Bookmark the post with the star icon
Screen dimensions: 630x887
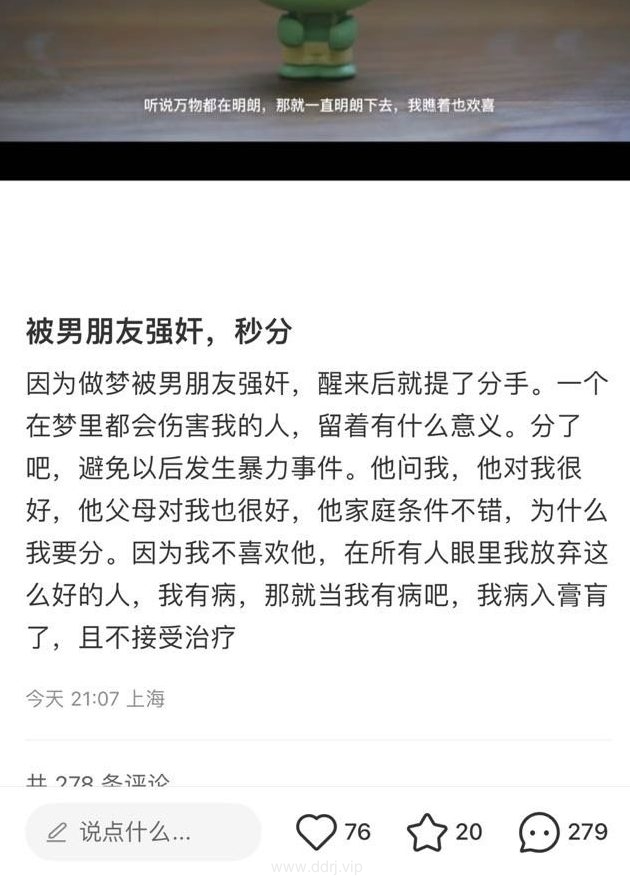point(427,831)
